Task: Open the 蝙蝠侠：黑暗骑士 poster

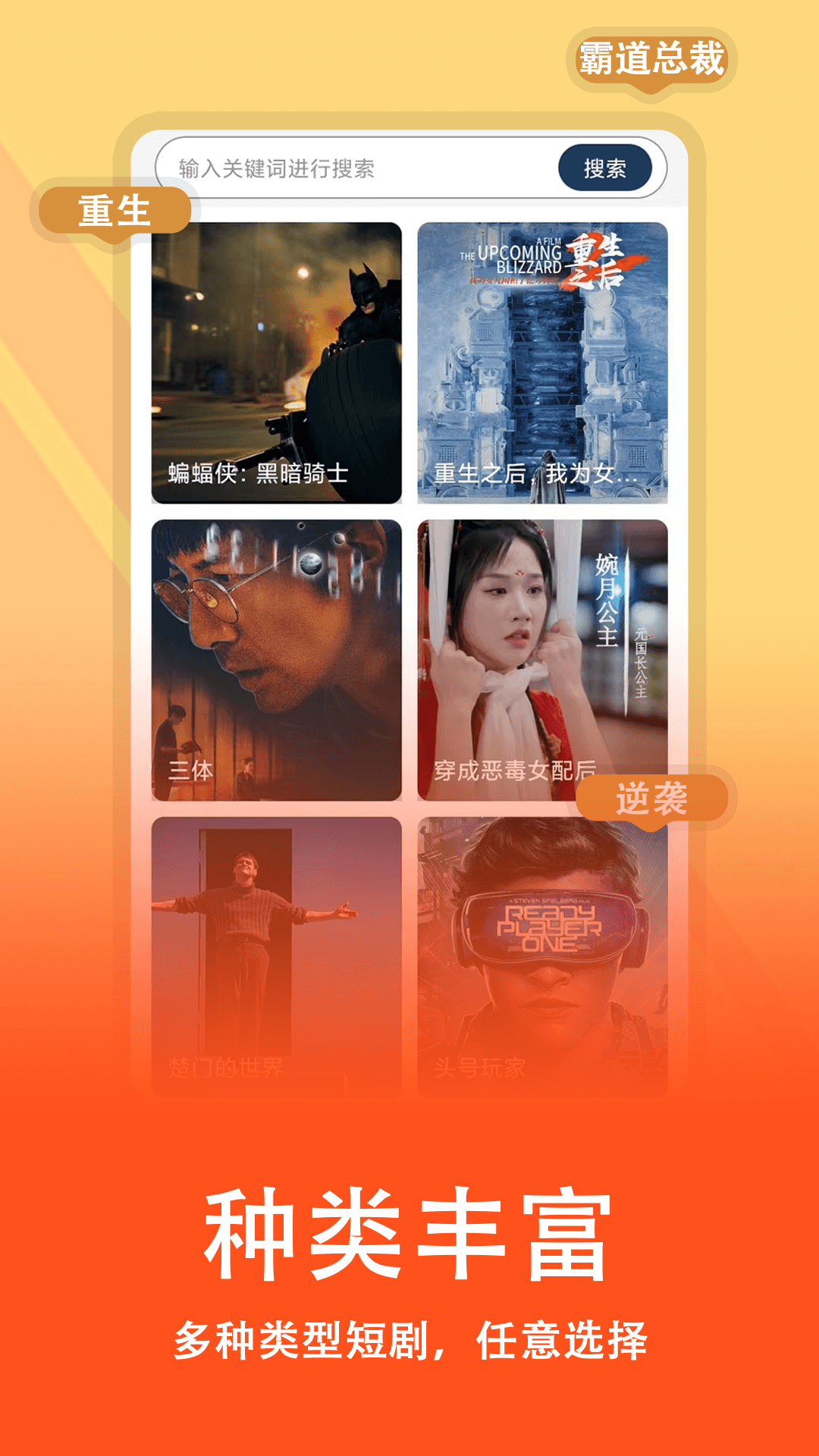Action: point(277,341)
